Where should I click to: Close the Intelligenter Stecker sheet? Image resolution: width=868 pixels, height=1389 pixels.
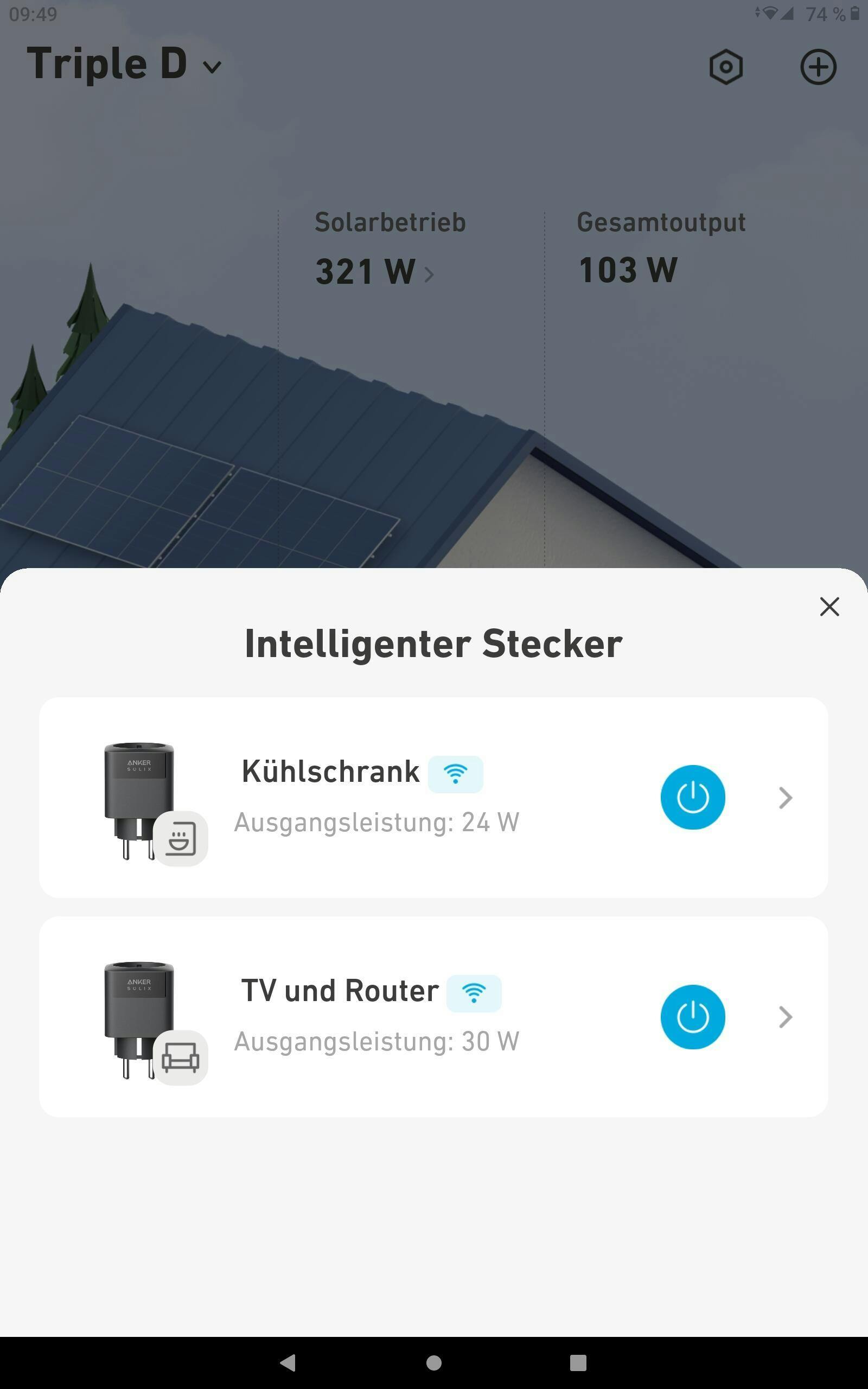pos(829,607)
